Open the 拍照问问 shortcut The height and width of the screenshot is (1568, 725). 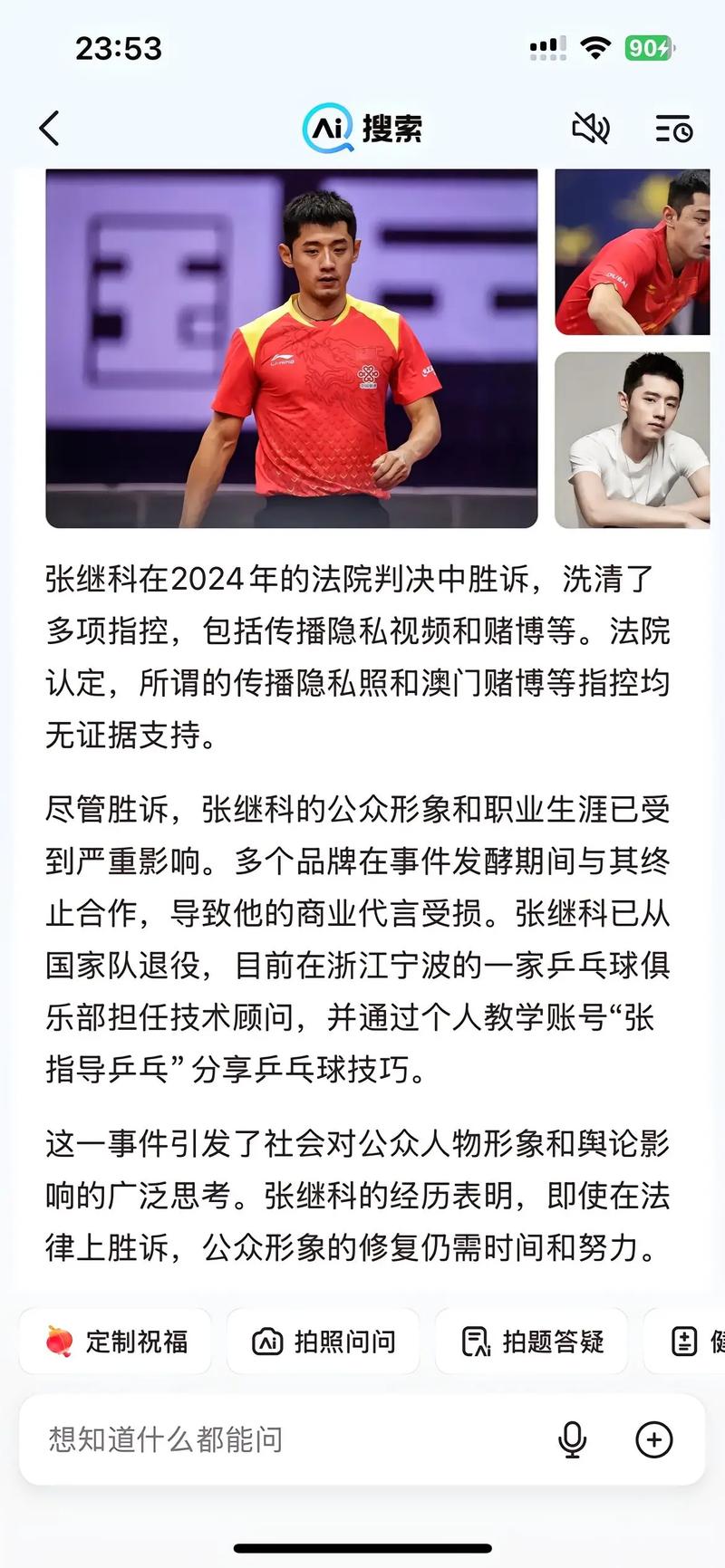324,1342
